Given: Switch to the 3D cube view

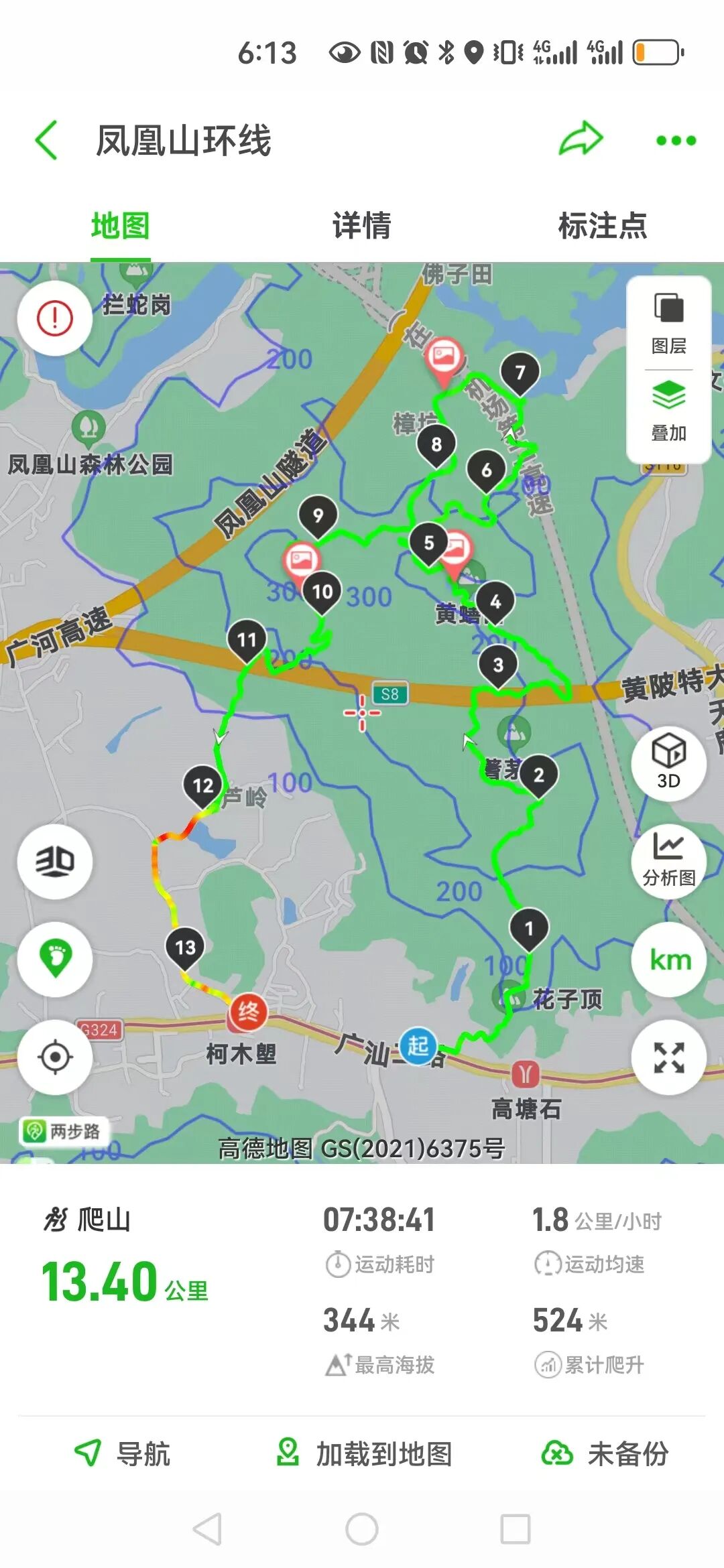Looking at the screenshot, I should (x=668, y=762).
